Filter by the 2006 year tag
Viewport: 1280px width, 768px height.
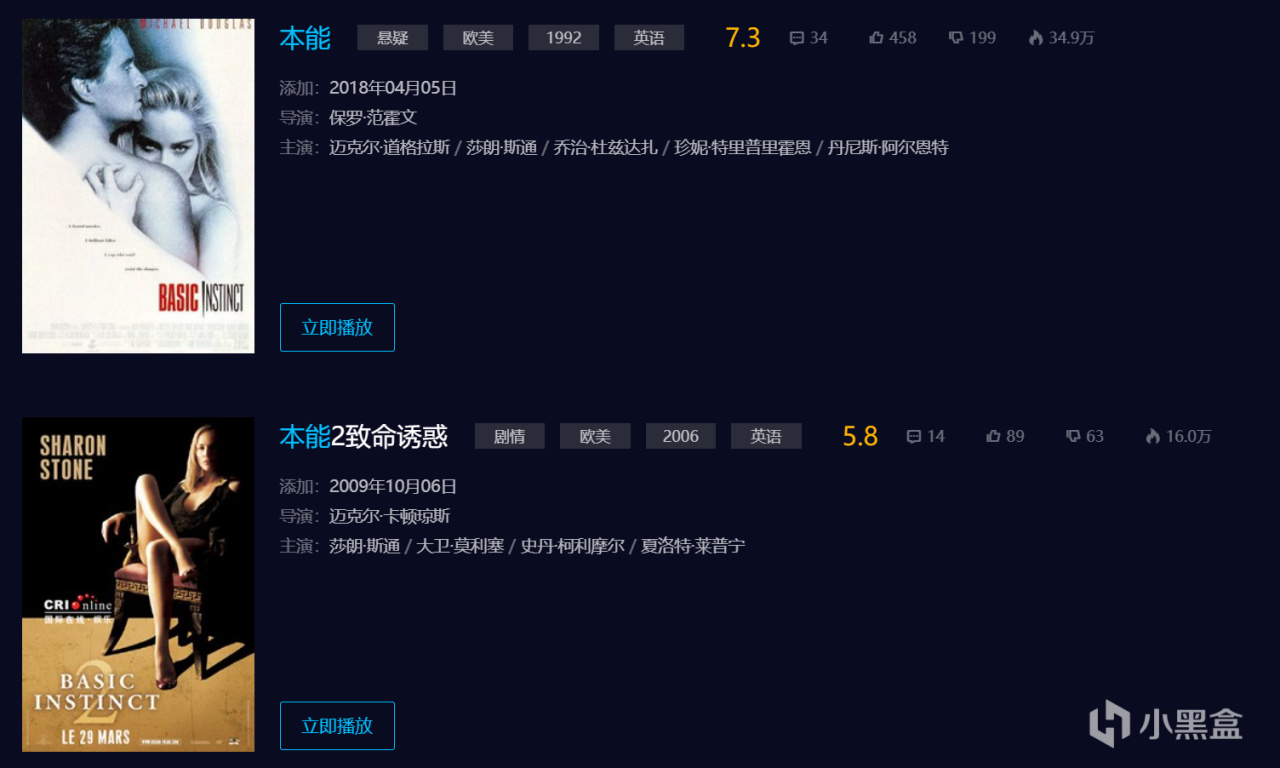coord(680,436)
